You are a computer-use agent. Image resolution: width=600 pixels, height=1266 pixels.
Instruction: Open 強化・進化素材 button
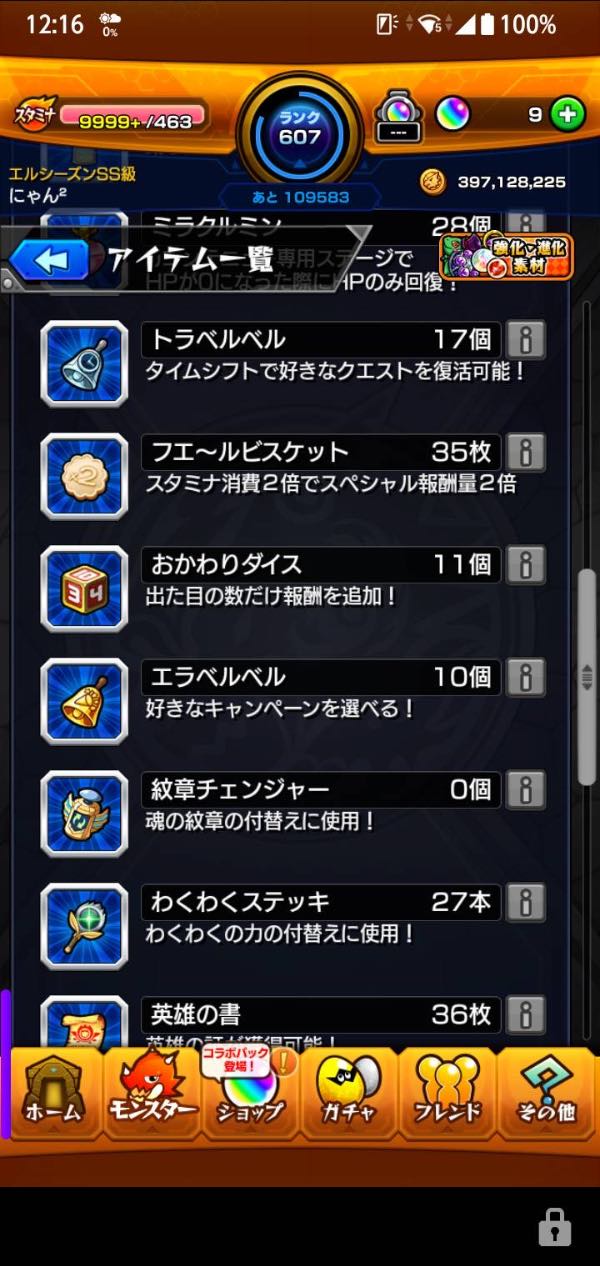(x=506, y=258)
